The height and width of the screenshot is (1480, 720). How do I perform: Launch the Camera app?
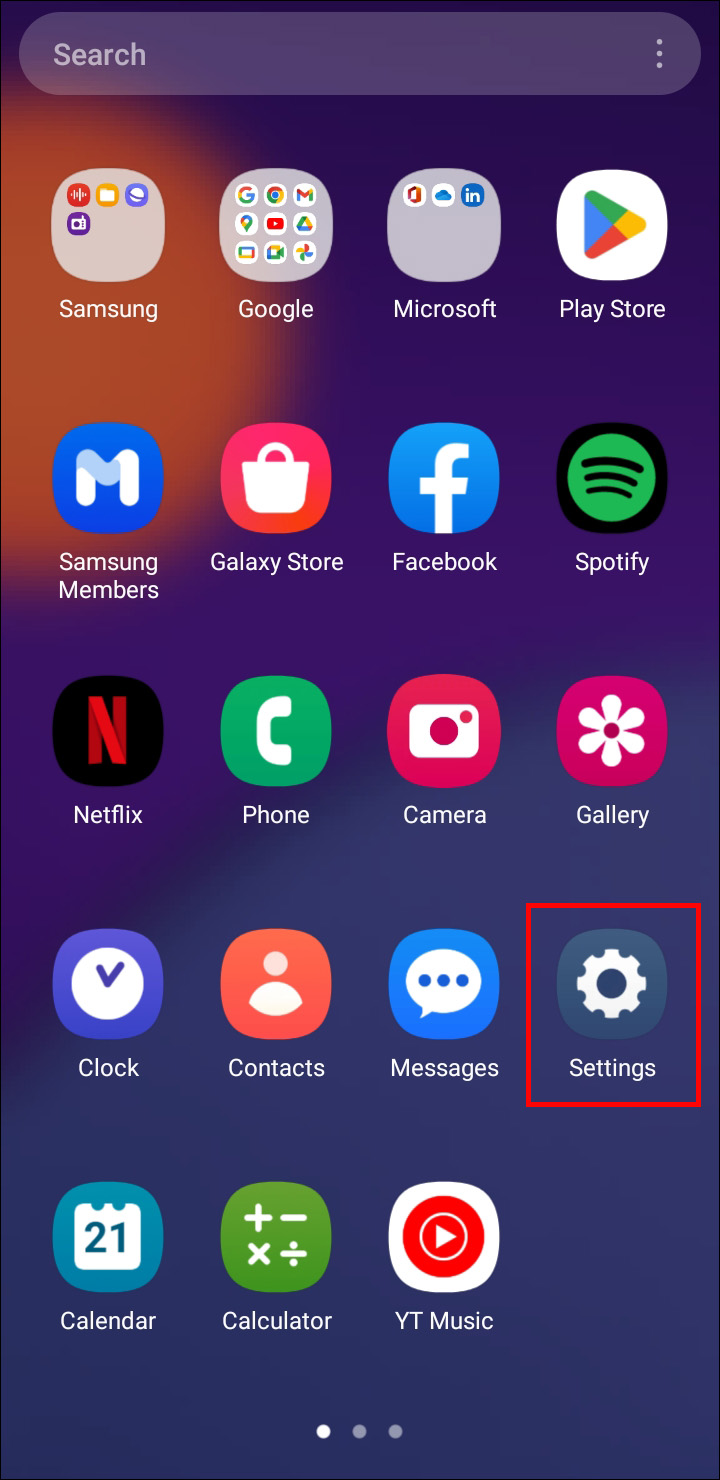click(444, 731)
